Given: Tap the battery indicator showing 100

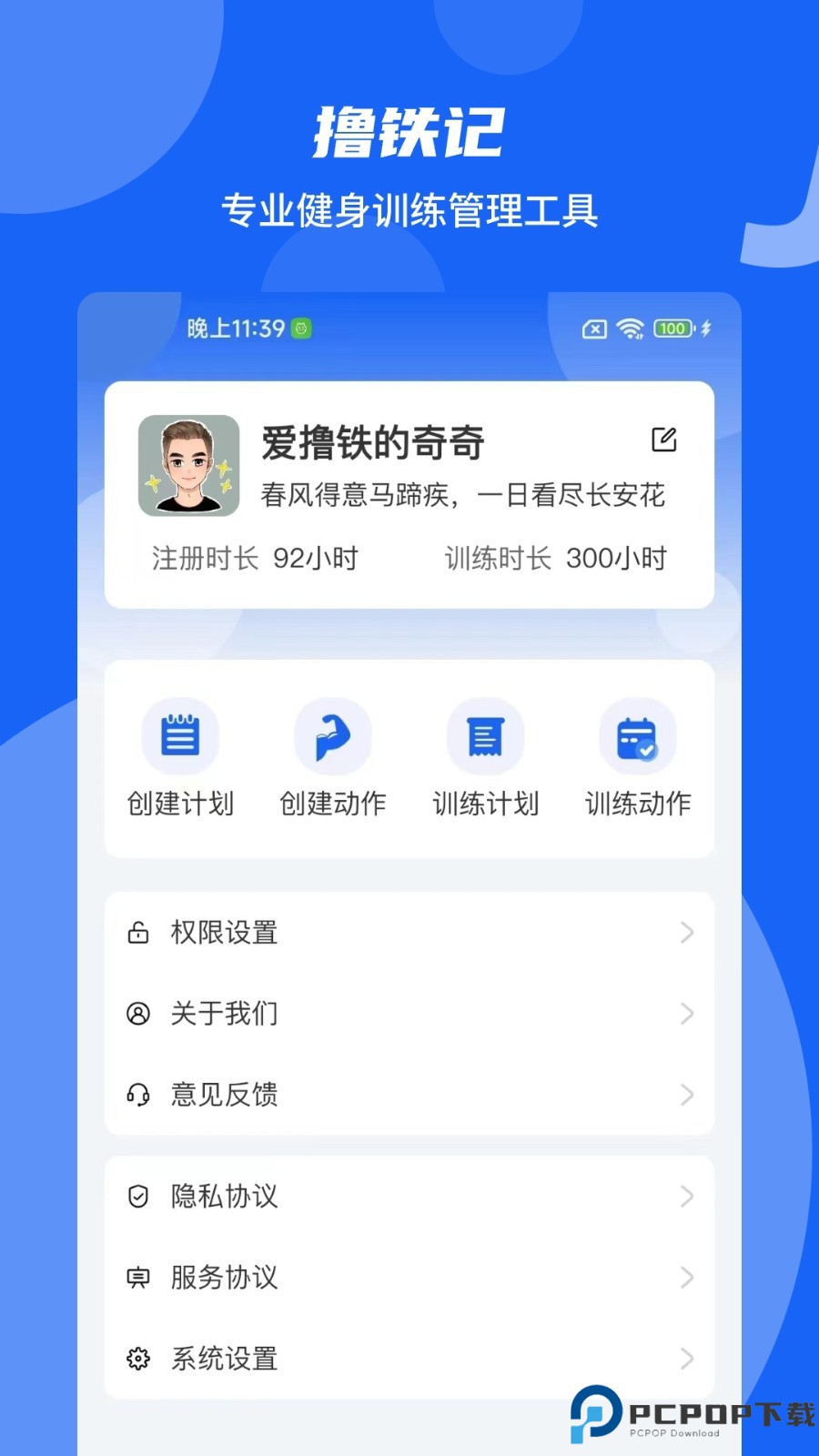Looking at the screenshot, I should tap(672, 329).
